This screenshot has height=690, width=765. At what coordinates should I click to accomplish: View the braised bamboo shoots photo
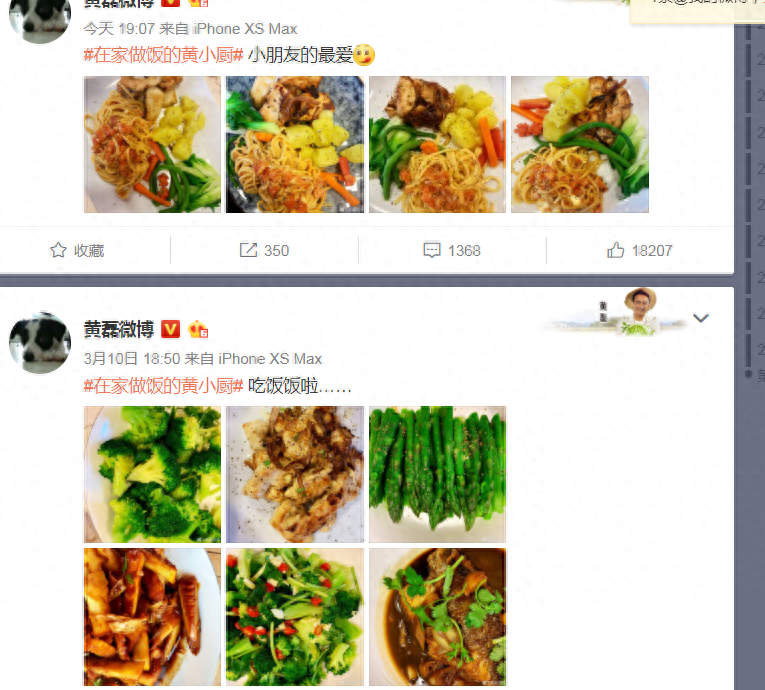point(152,616)
